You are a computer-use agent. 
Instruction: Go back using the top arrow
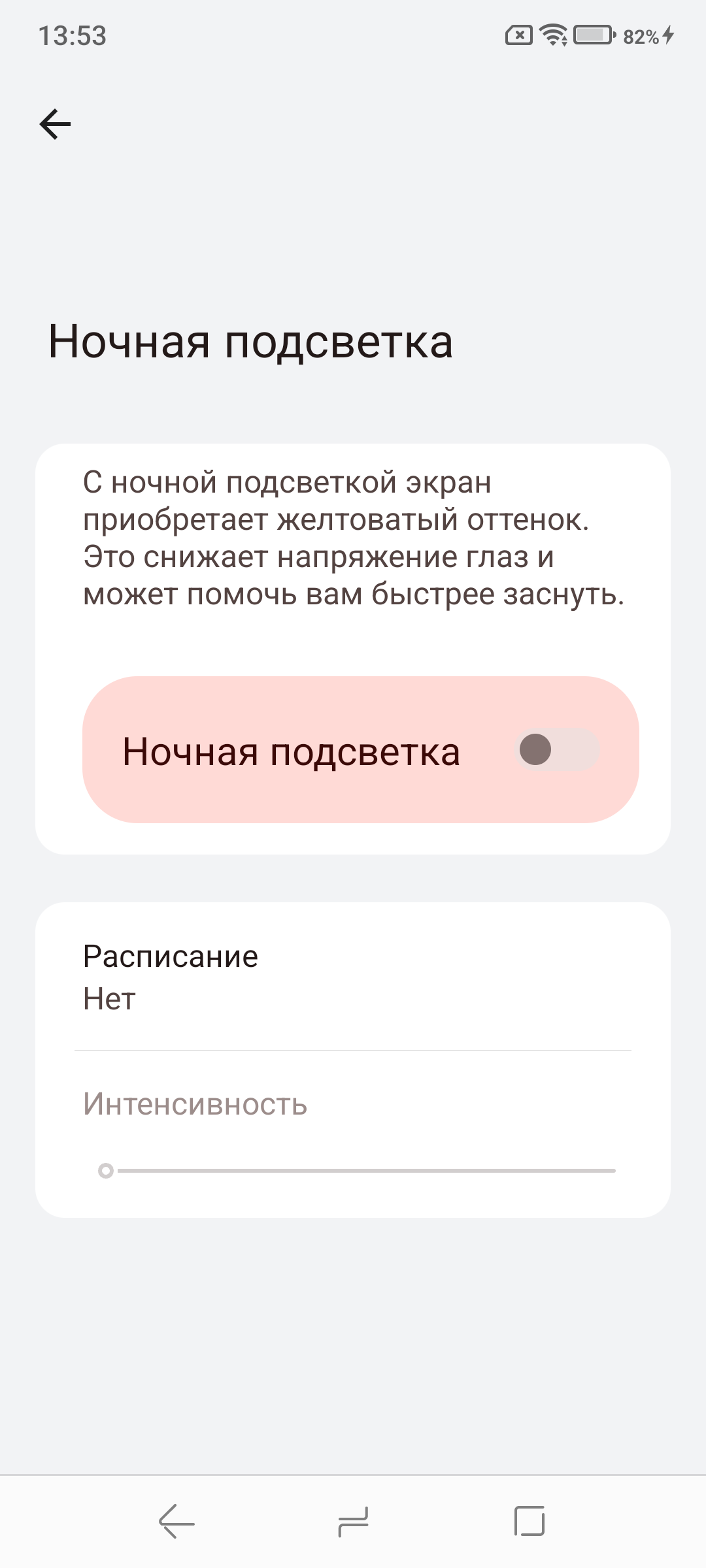[x=55, y=124]
